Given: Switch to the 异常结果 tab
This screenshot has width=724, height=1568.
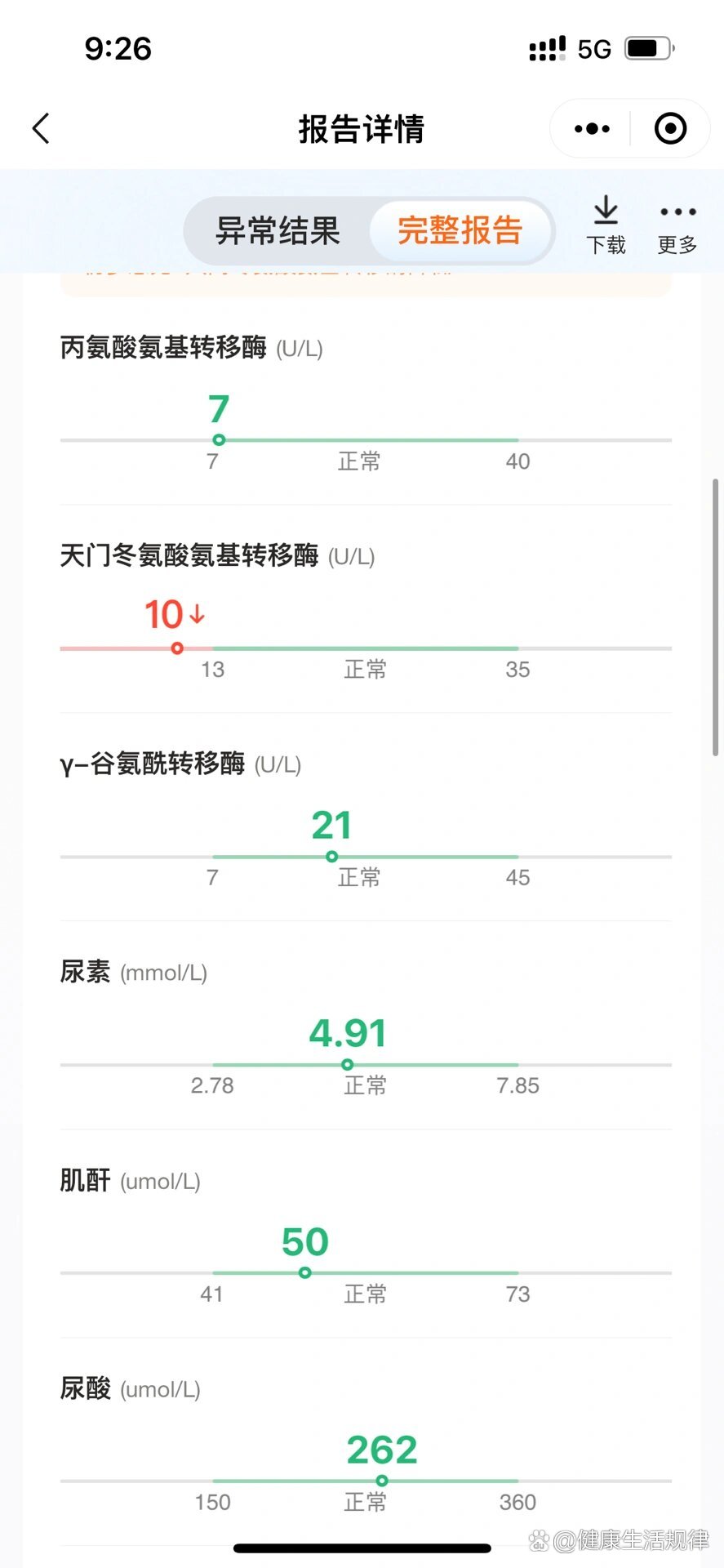Looking at the screenshot, I should tap(278, 231).
